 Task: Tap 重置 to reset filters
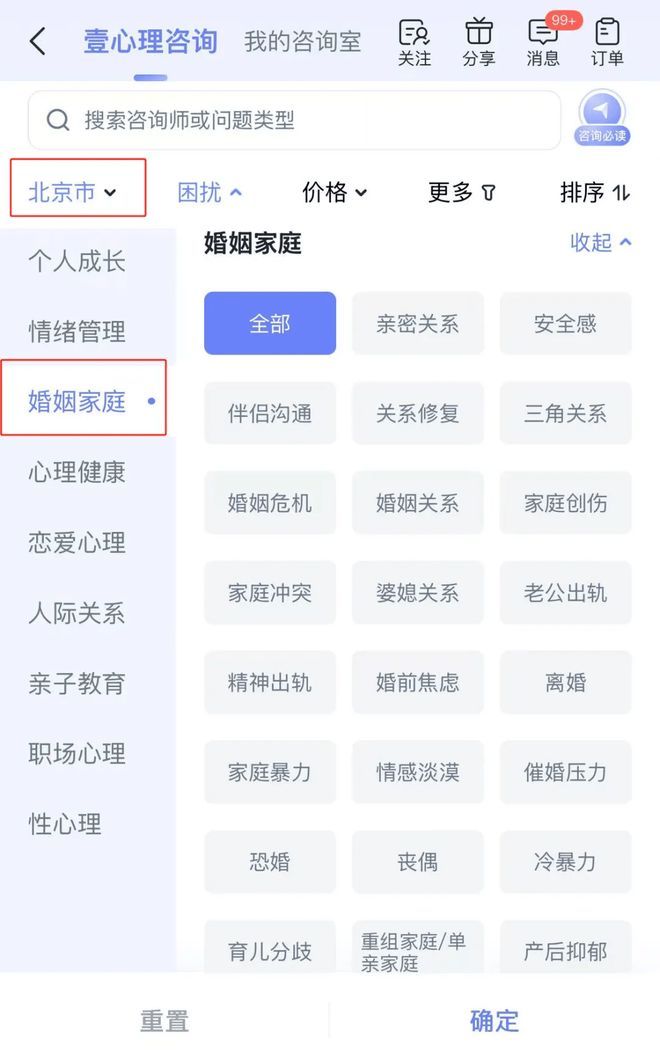pyautogui.click(x=164, y=1020)
